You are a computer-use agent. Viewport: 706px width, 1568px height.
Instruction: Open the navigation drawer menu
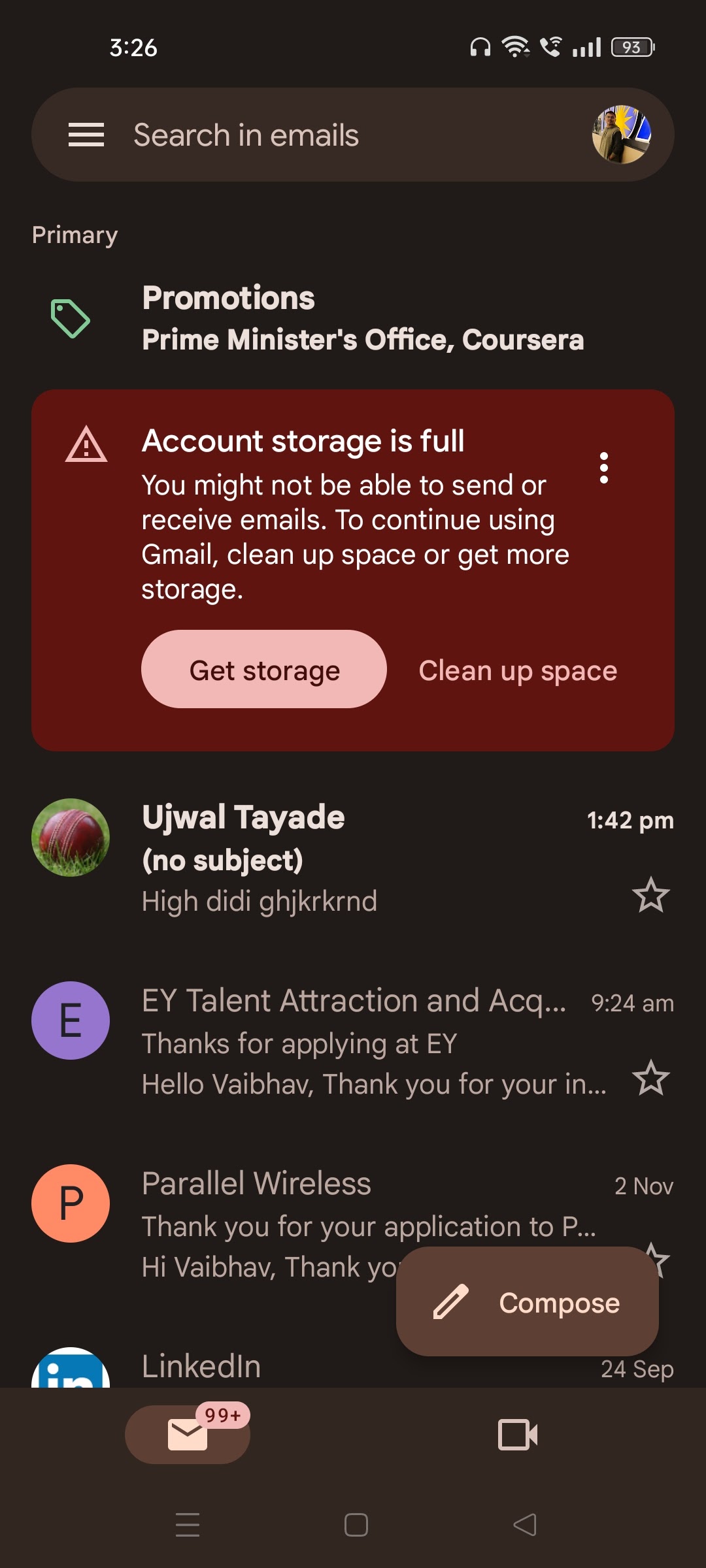86,135
